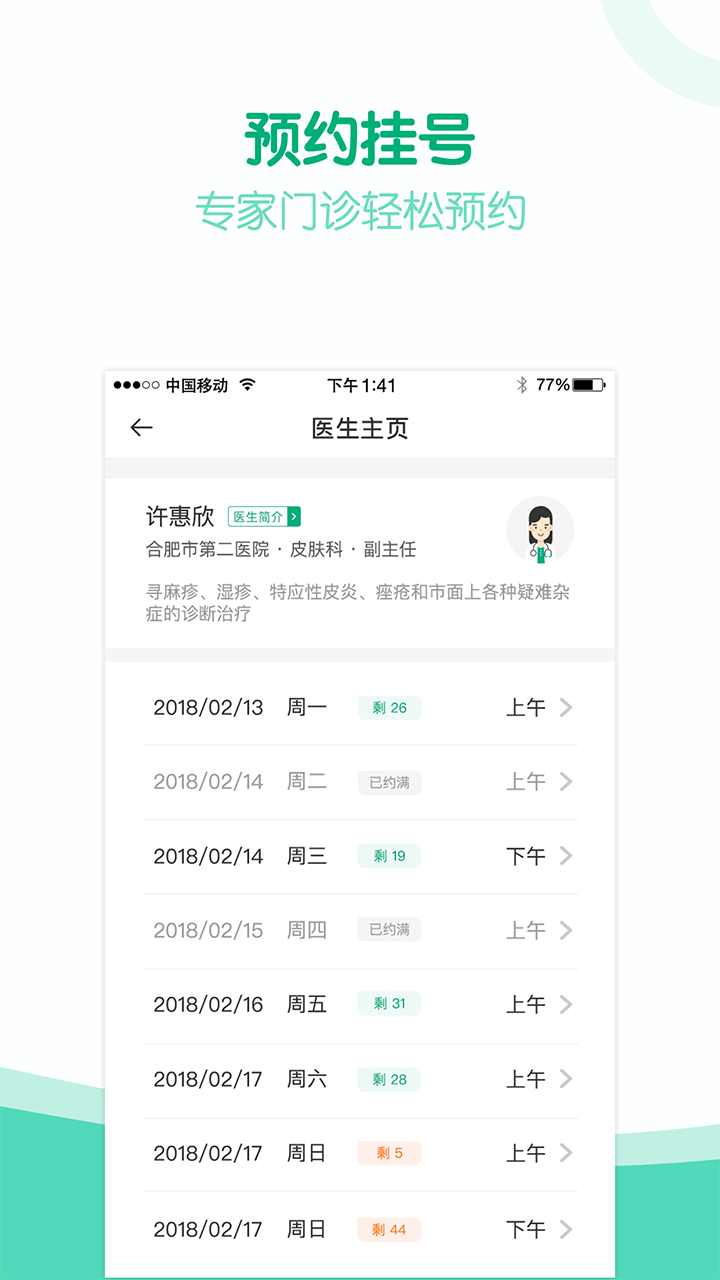Tap the back arrow on 医生主页
Viewport: 720px width, 1280px height.
[139, 426]
